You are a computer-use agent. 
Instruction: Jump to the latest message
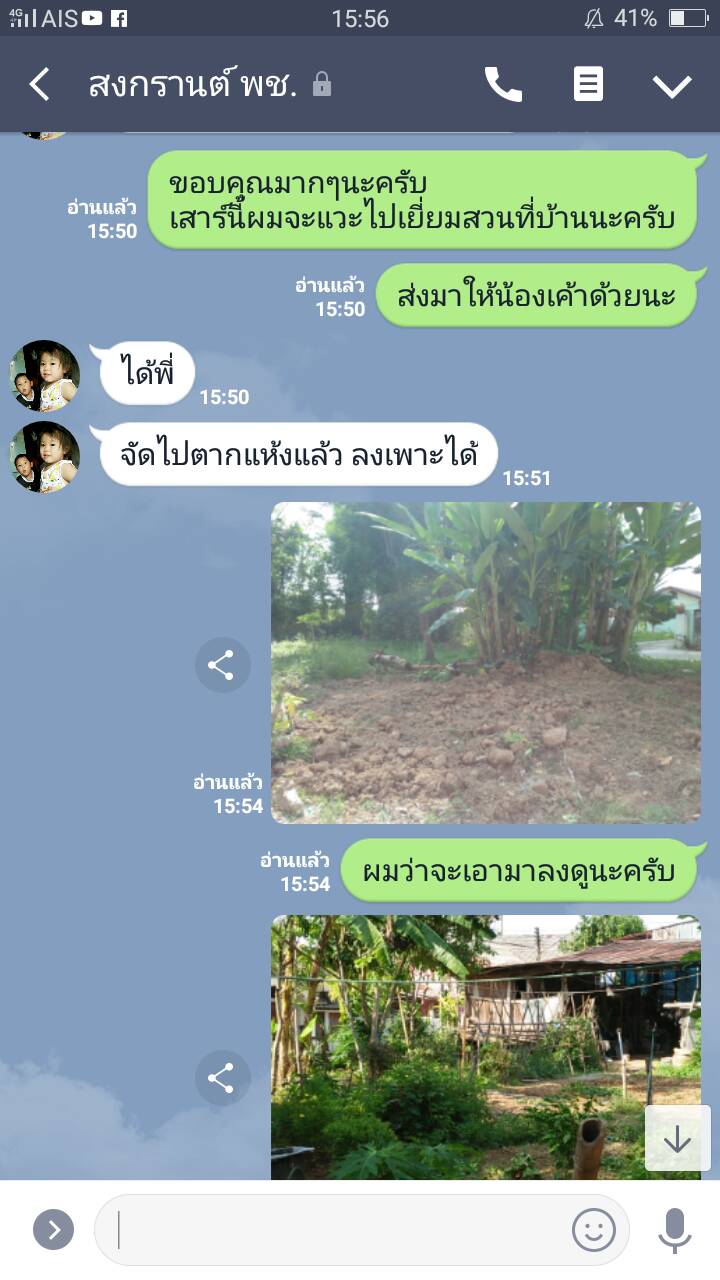[677, 1138]
